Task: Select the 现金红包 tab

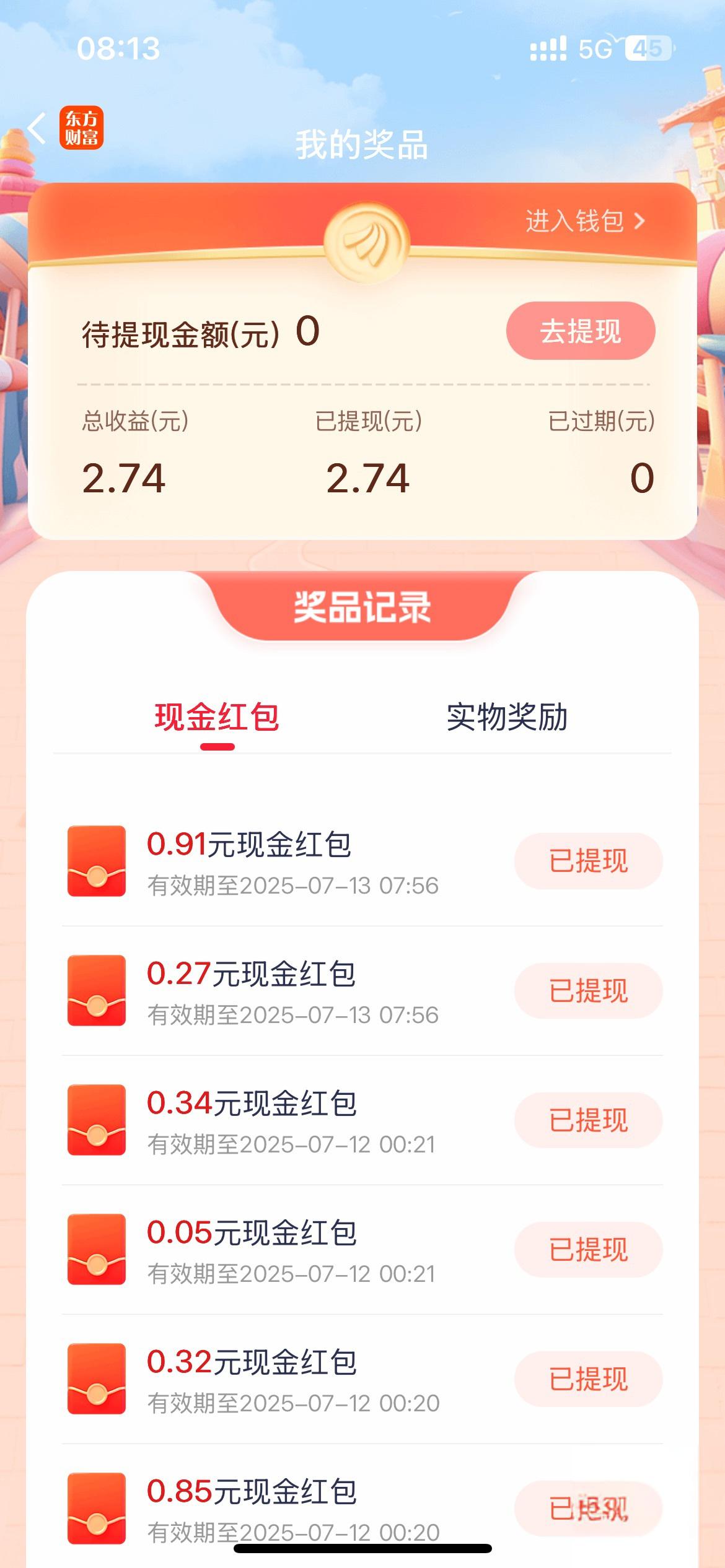Action: pyautogui.click(x=217, y=717)
